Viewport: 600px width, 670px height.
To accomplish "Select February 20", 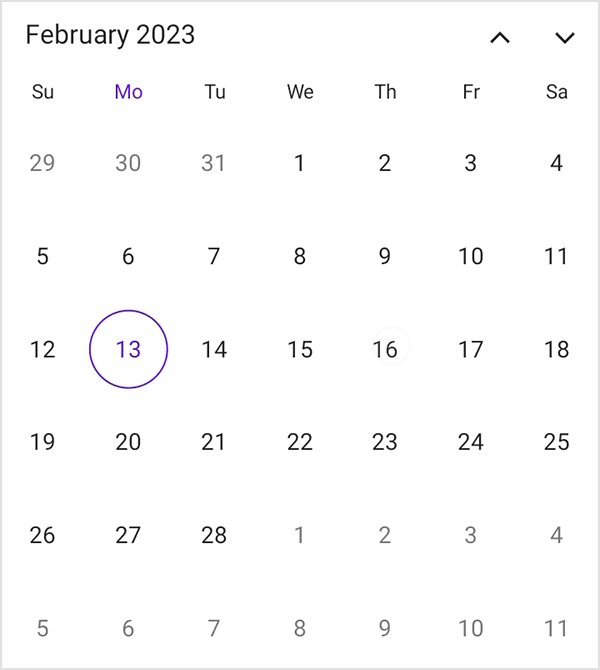I will (128, 442).
